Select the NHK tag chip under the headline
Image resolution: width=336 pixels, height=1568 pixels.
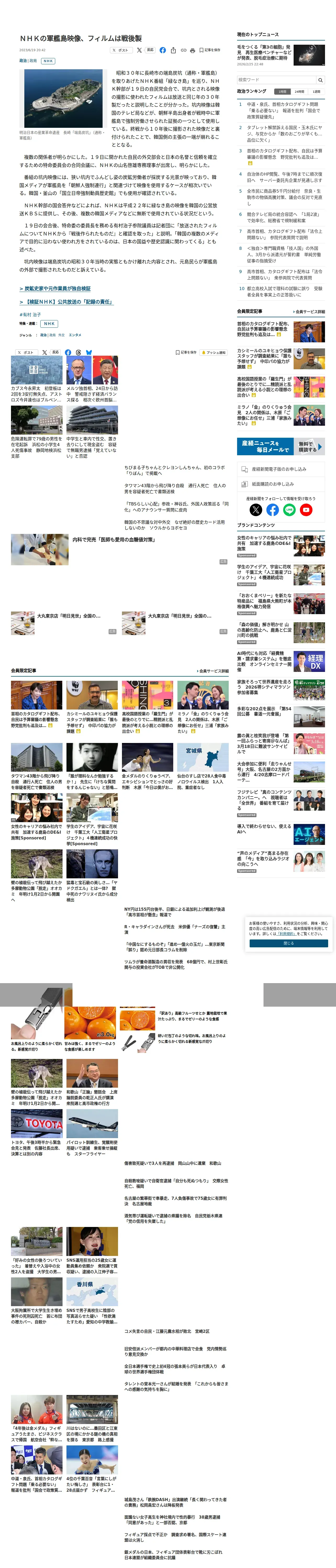[x=48, y=61]
